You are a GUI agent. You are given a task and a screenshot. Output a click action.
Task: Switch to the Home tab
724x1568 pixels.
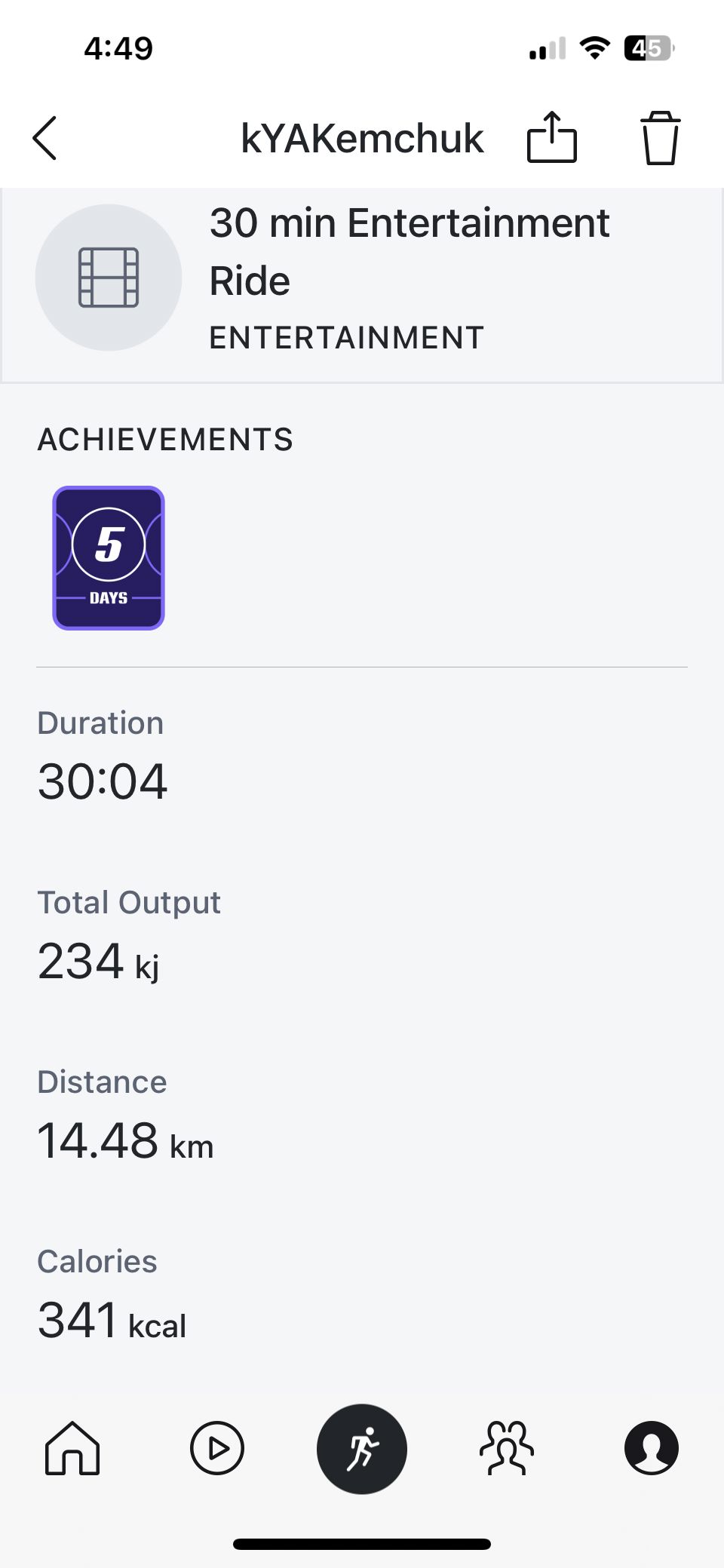pos(72,1448)
